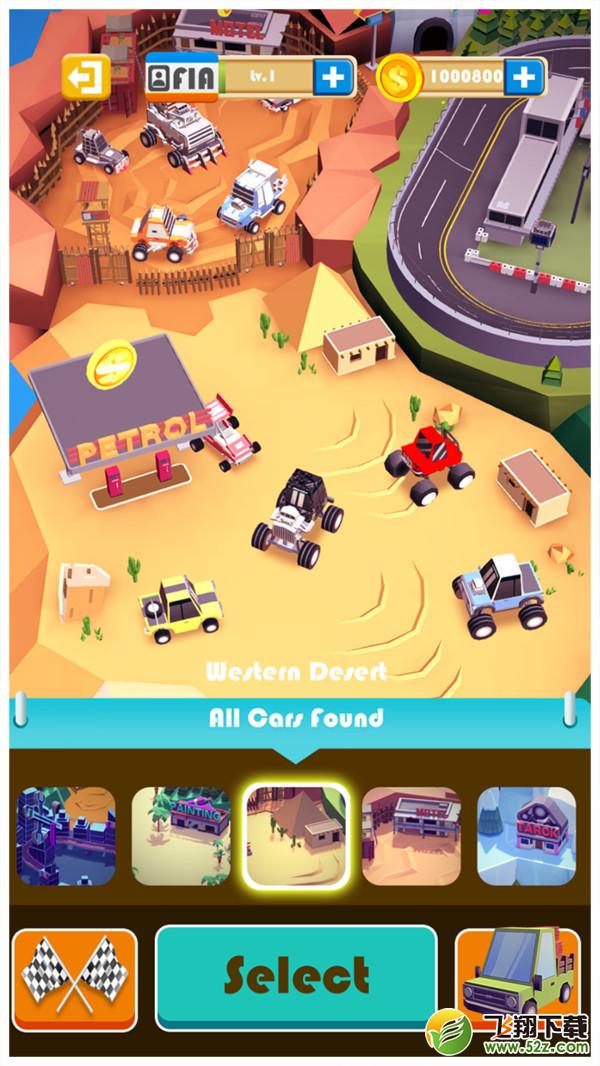
Task: Tap the Select button
Action: 296,977
